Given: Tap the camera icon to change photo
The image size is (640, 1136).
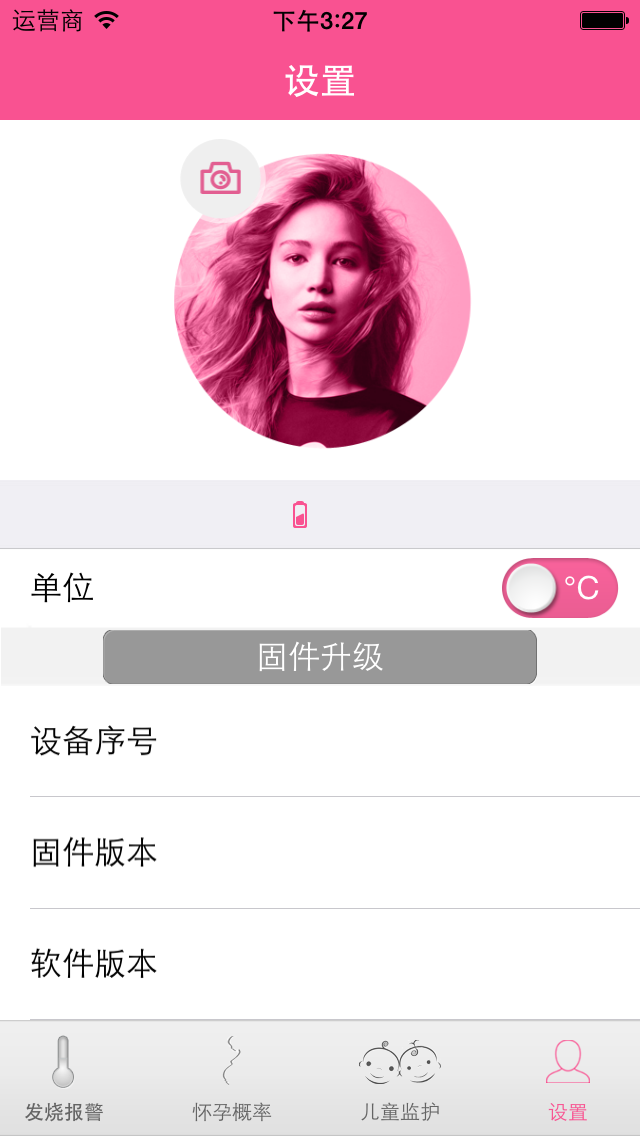Looking at the screenshot, I should [220, 179].
